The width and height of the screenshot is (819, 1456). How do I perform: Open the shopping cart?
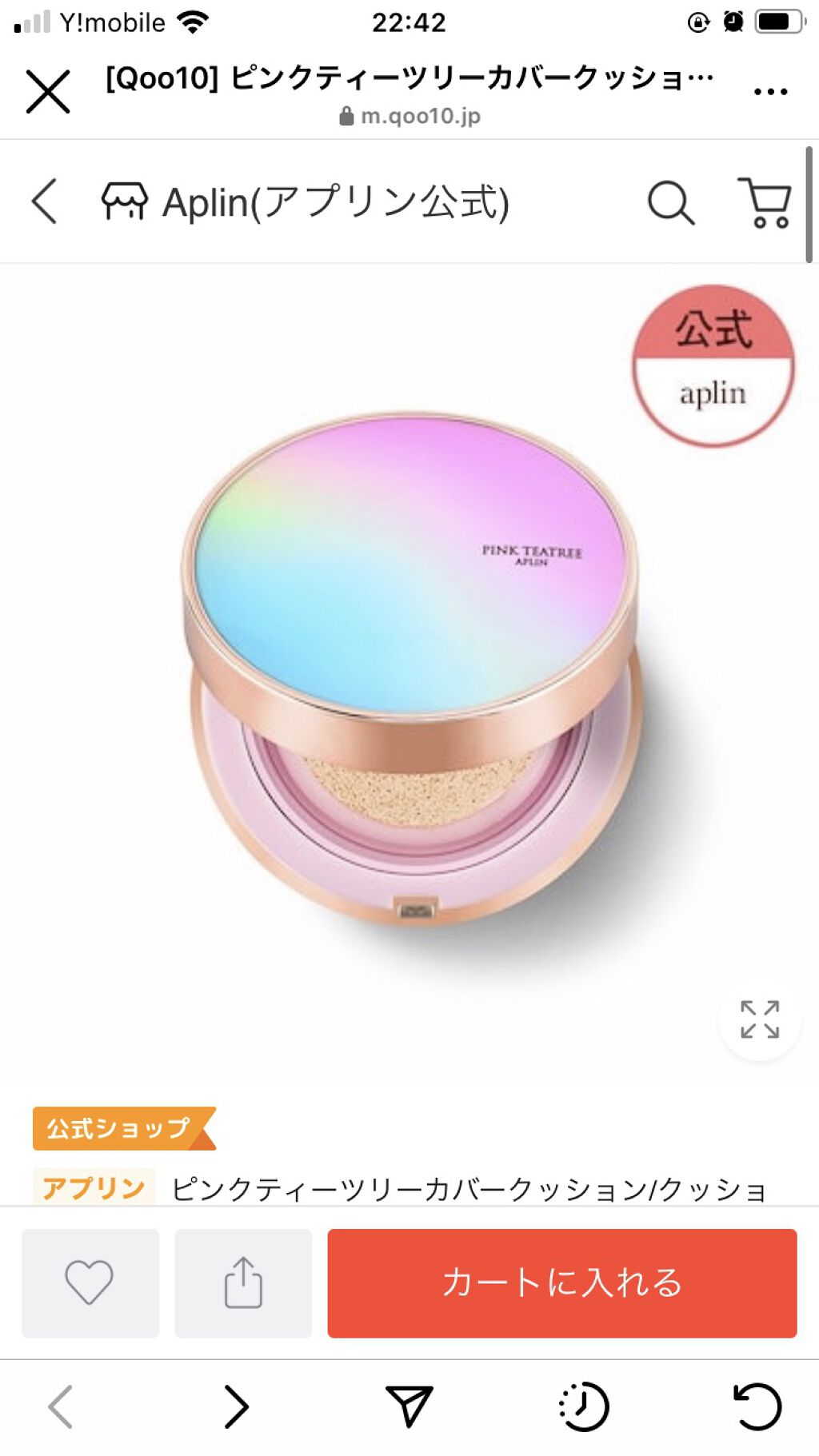point(765,202)
